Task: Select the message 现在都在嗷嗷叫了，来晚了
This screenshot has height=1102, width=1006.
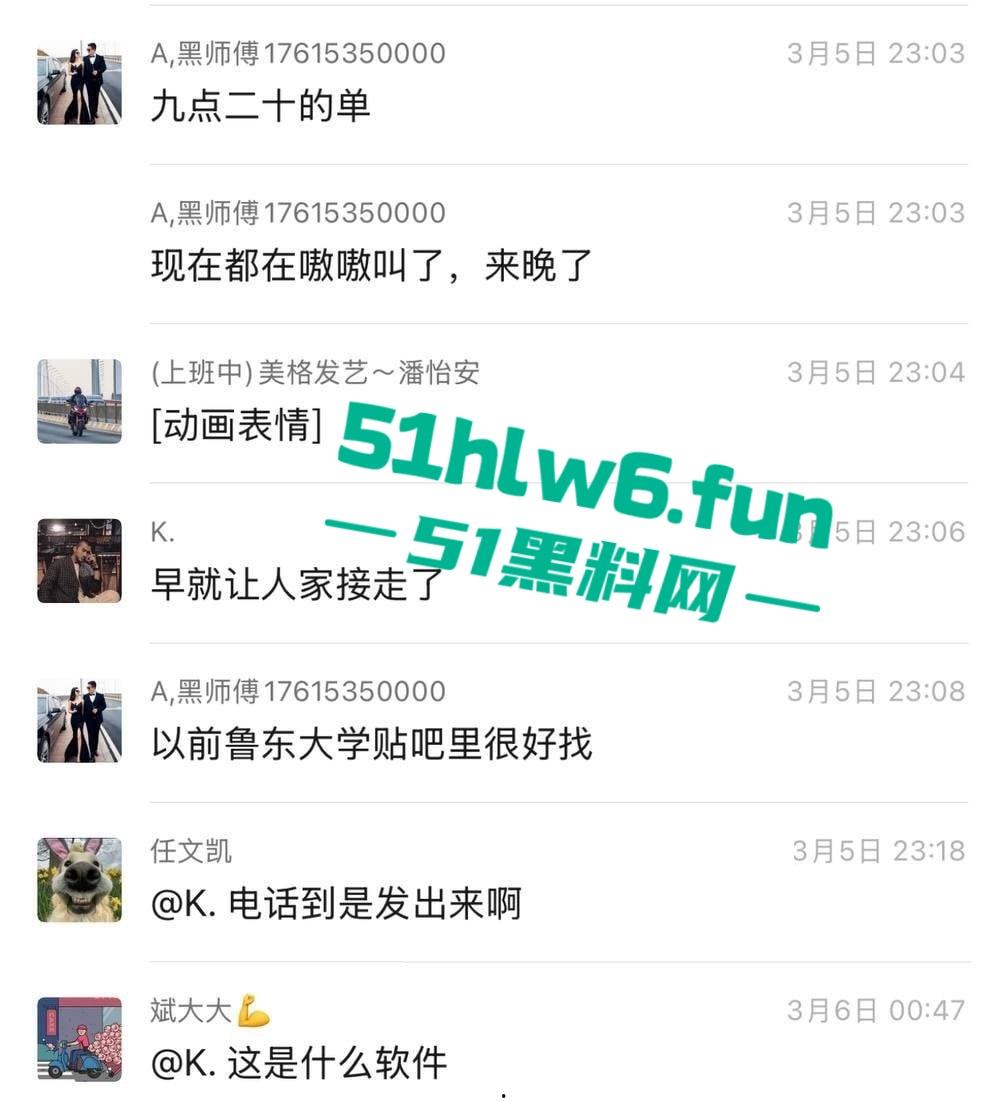Action: click(370, 265)
